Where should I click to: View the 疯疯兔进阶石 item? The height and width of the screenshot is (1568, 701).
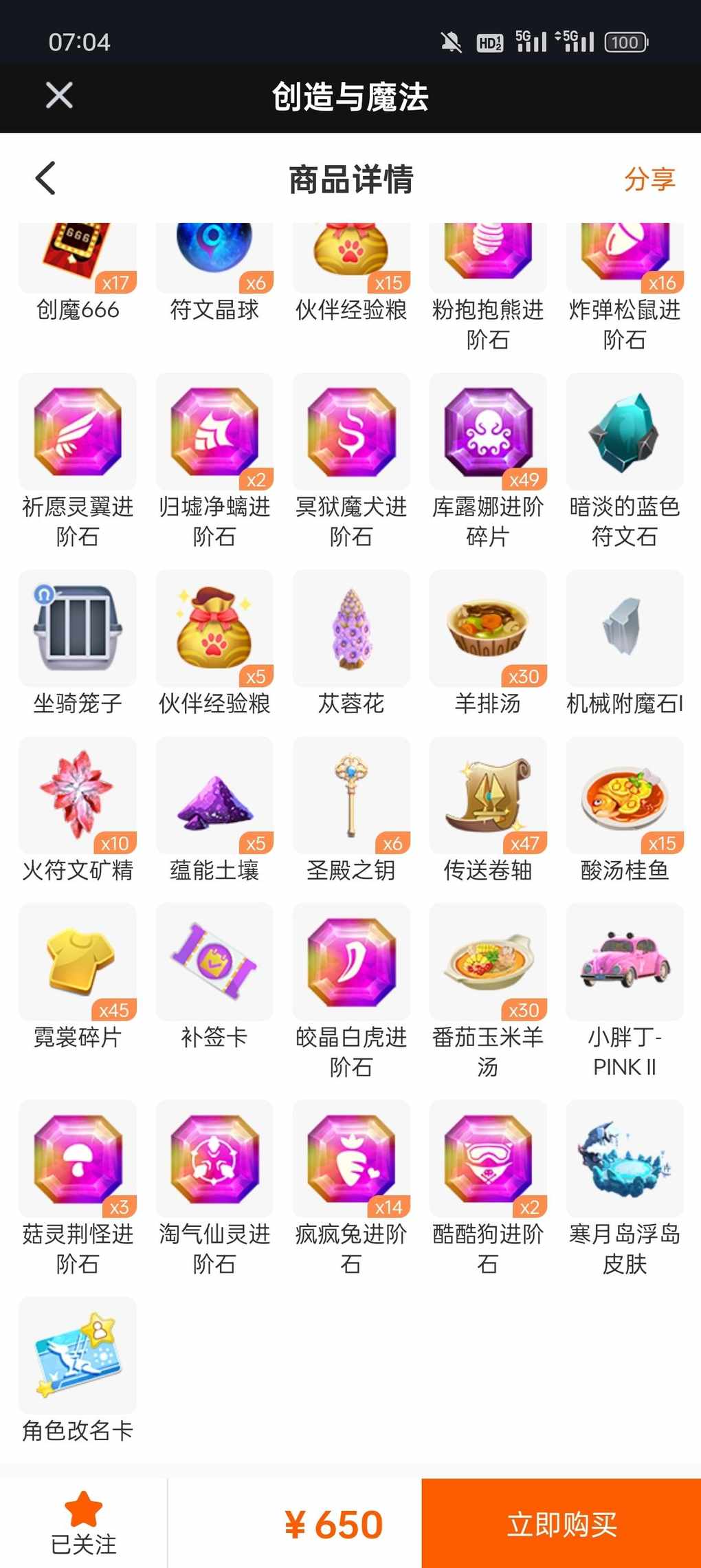coord(351,1159)
